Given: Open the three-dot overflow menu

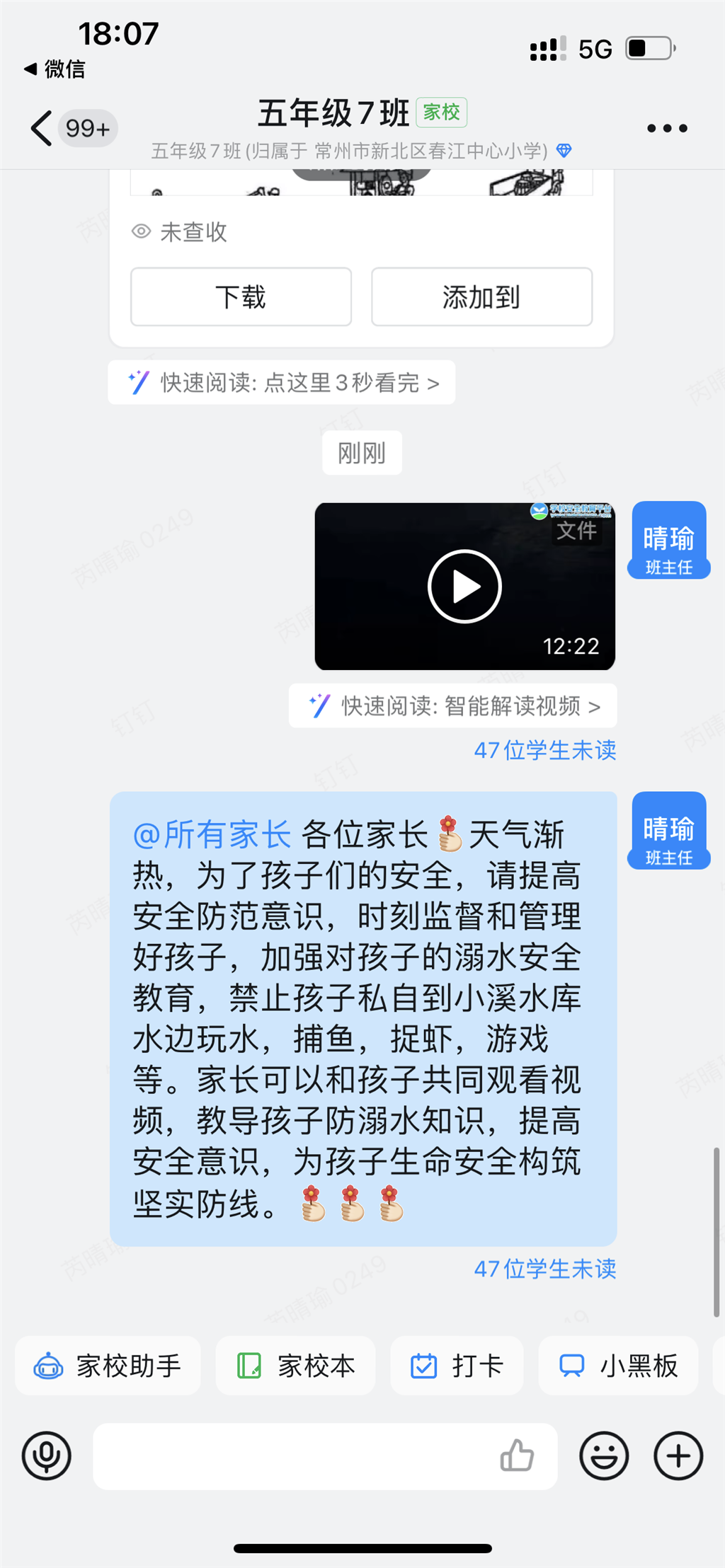Looking at the screenshot, I should point(667,129).
